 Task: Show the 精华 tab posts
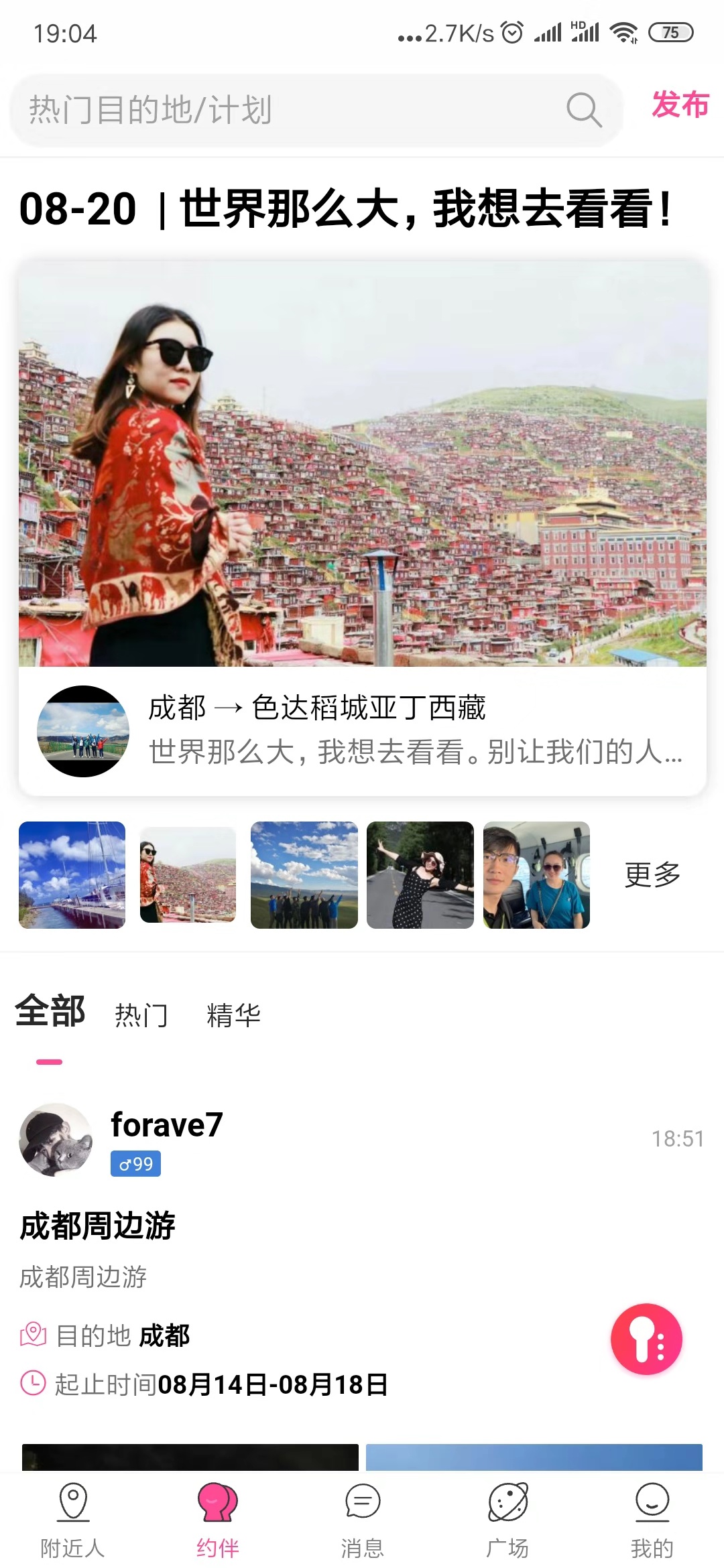pyautogui.click(x=233, y=1015)
